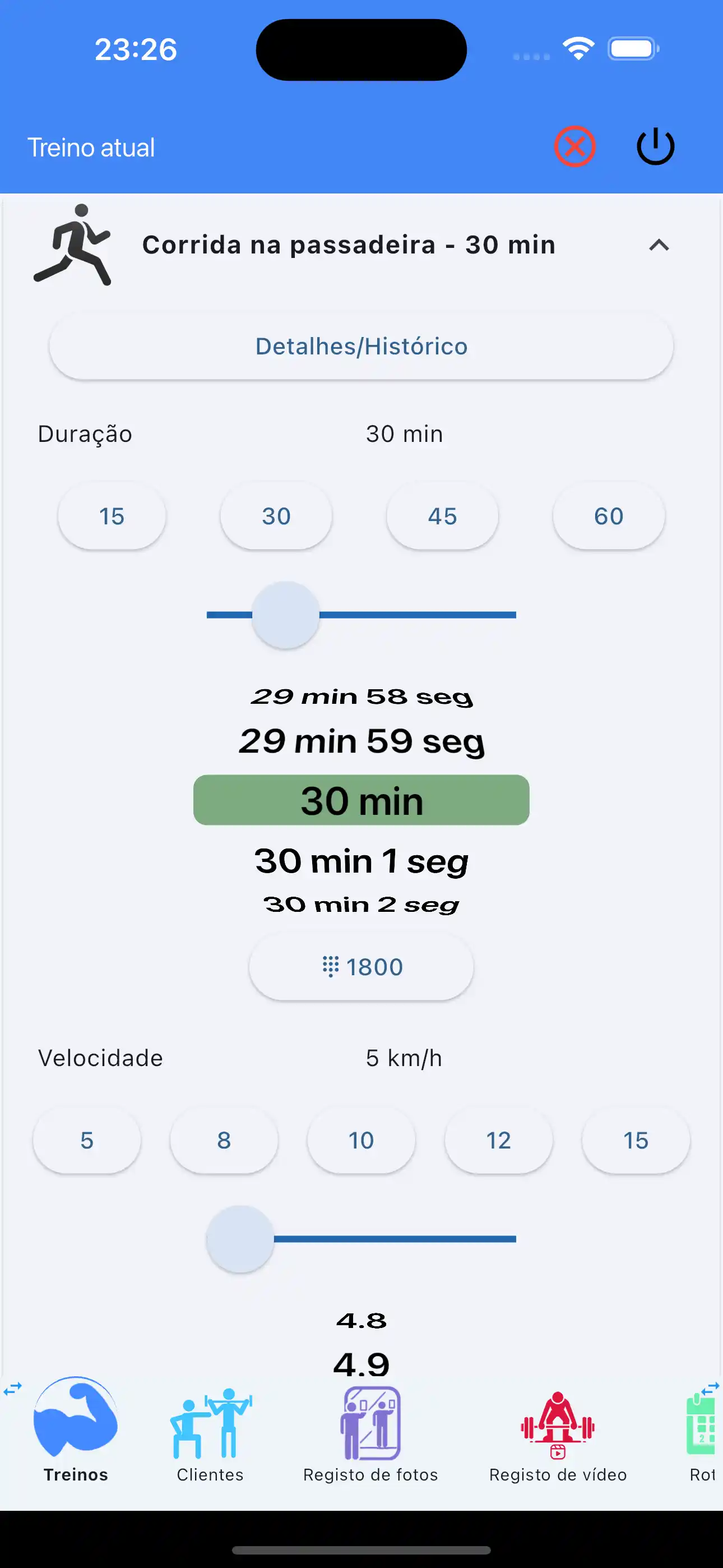This screenshot has height=1568, width=723.
Task: Collapse the Corrida na passadeira panel
Action: coord(660,245)
